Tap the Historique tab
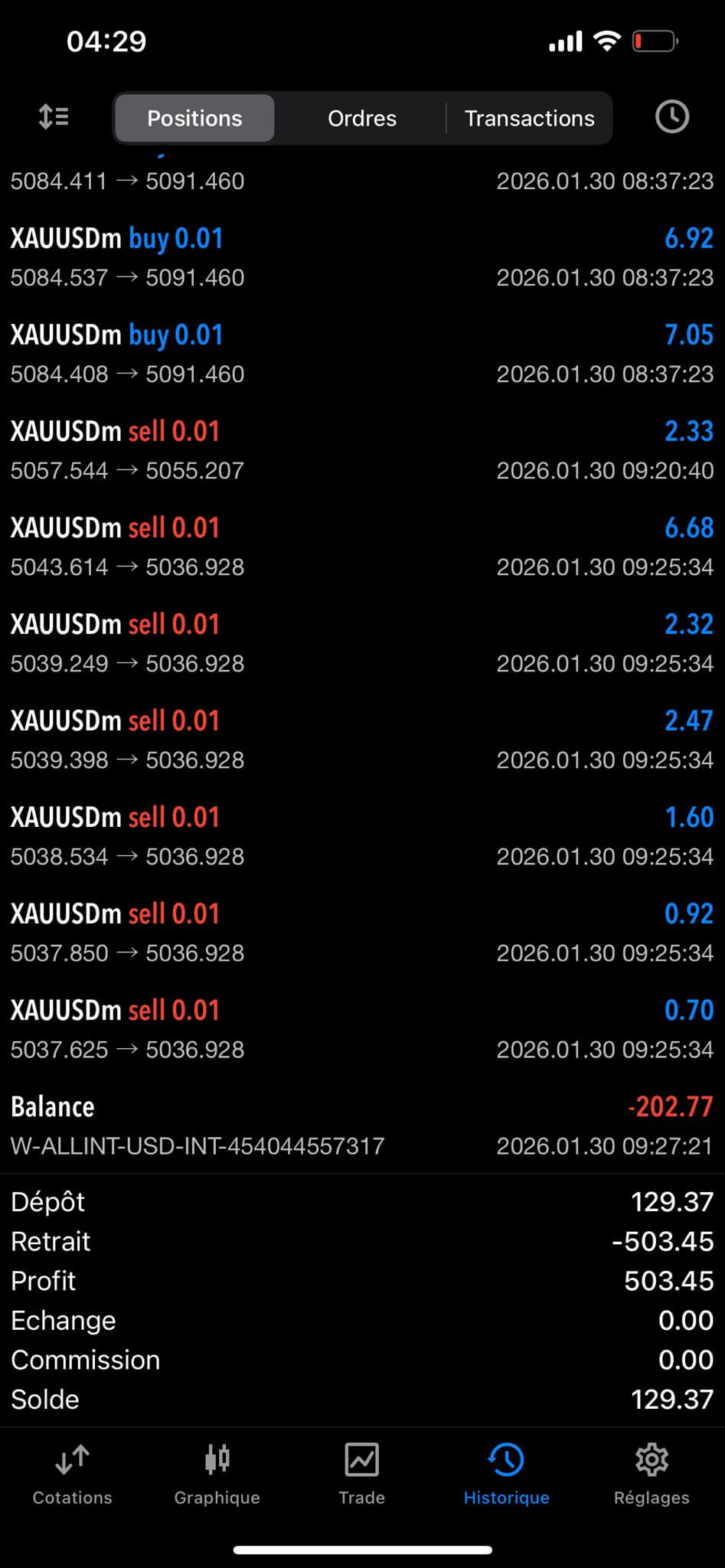Viewport: 725px width, 1568px height. tap(506, 1475)
